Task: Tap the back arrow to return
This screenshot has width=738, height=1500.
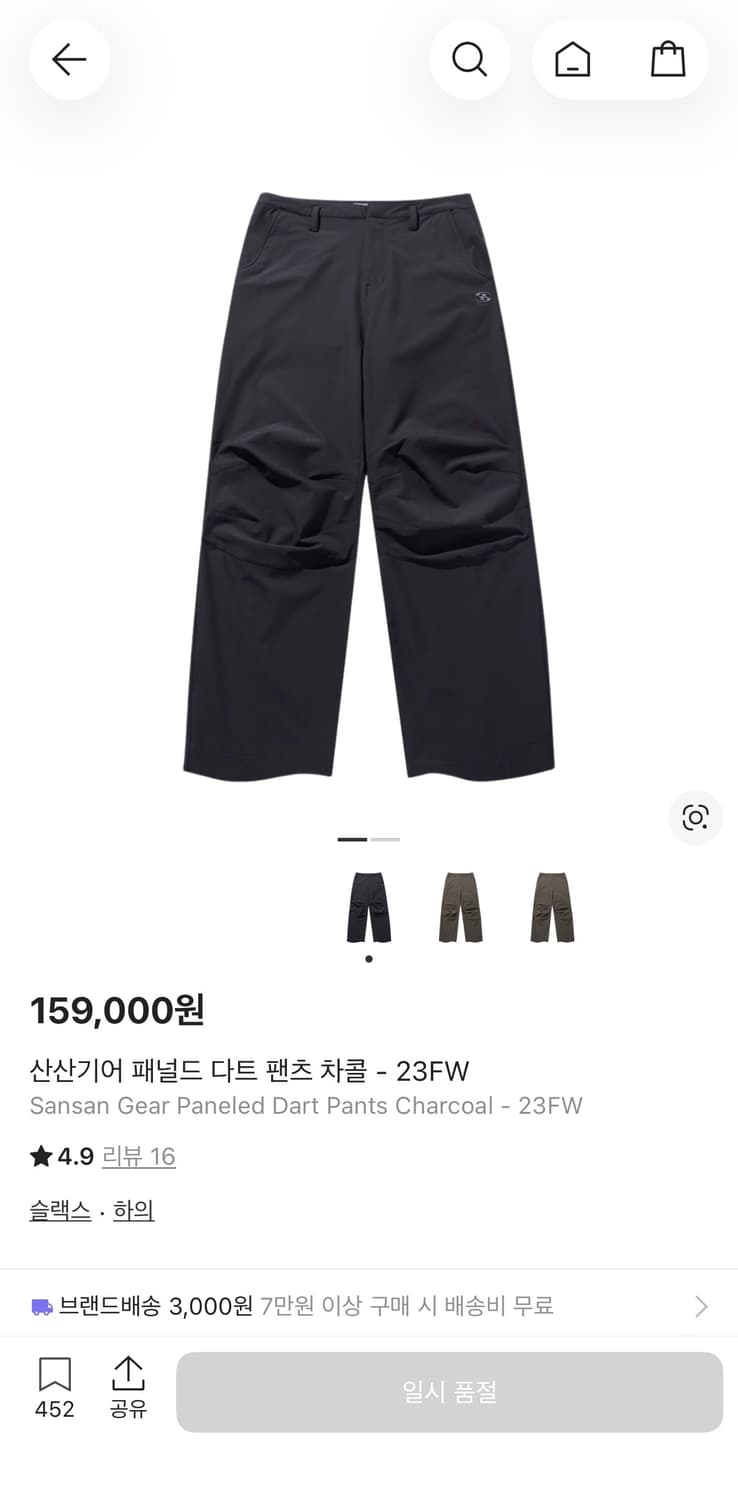Action: coord(69,59)
